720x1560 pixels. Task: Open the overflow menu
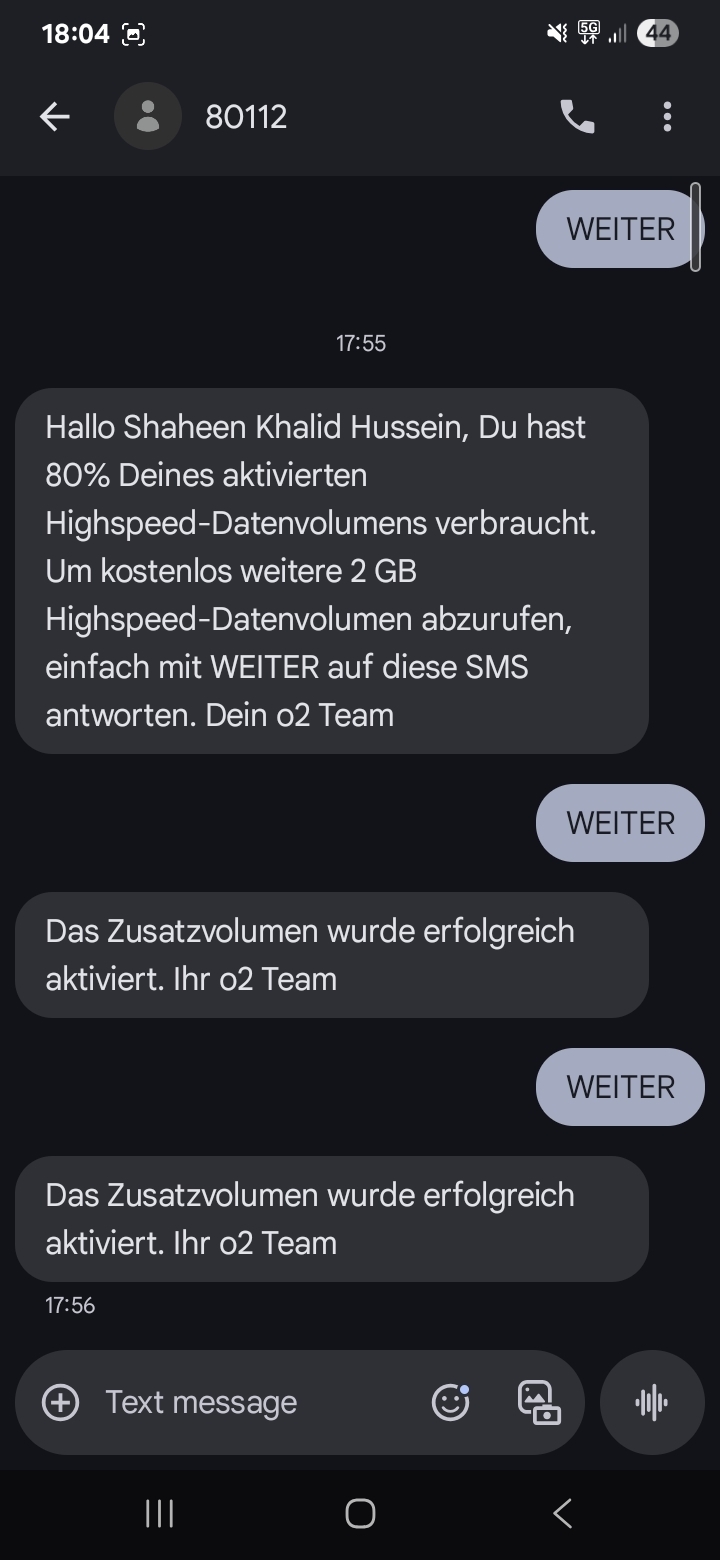click(x=667, y=118)
